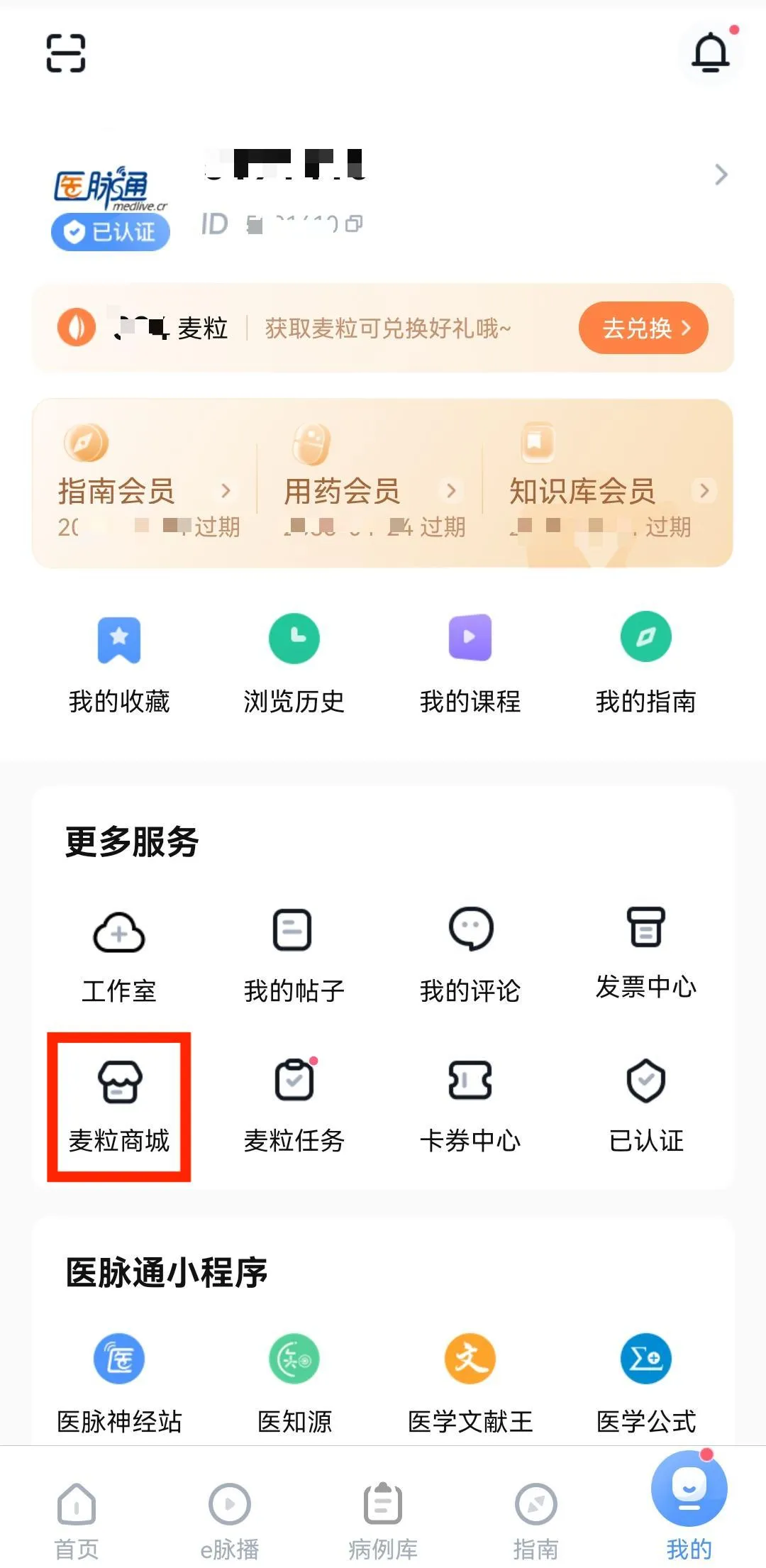Open 卡券中心

pos(470,1107)
